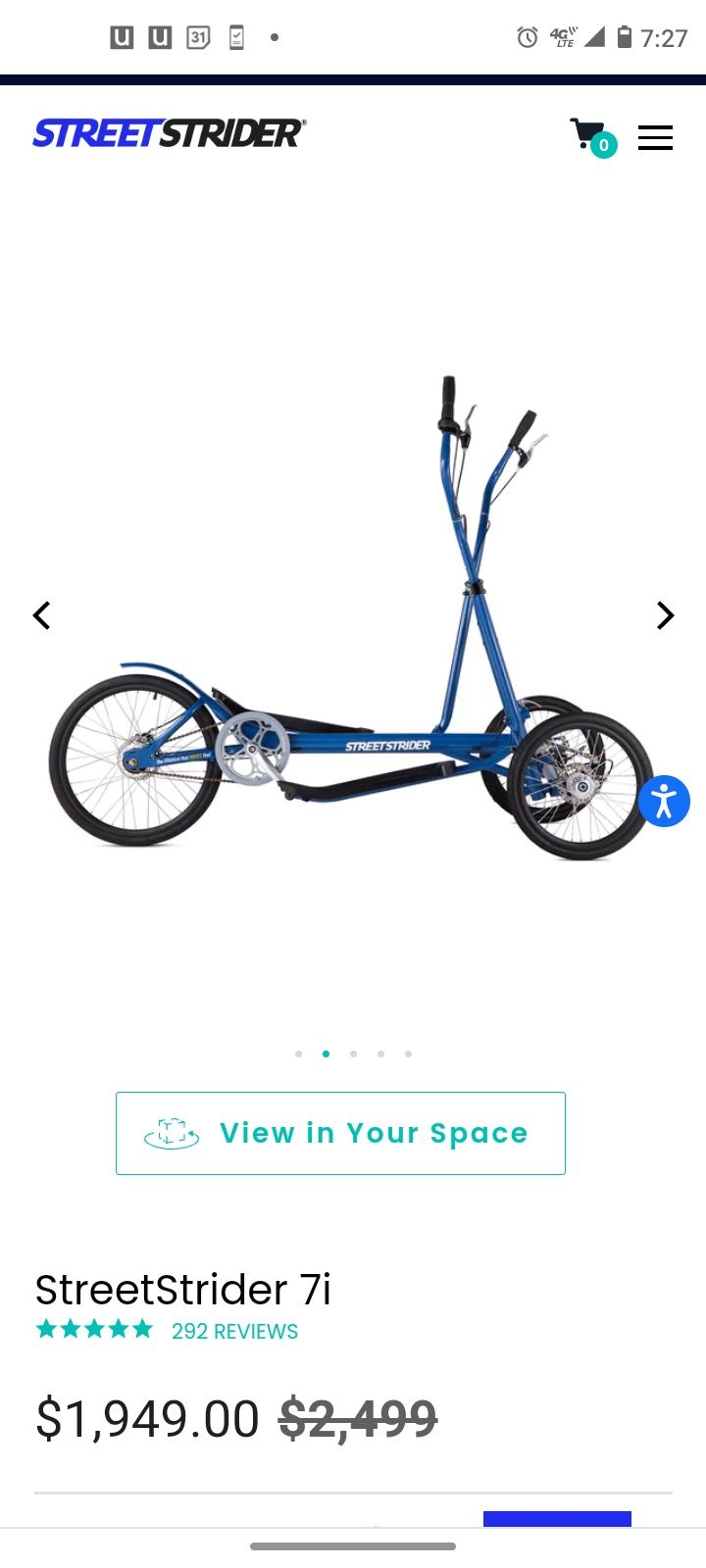Open the hamburger menu
The height and width of the screenshot is (1568, 706).
coord(655,138)
